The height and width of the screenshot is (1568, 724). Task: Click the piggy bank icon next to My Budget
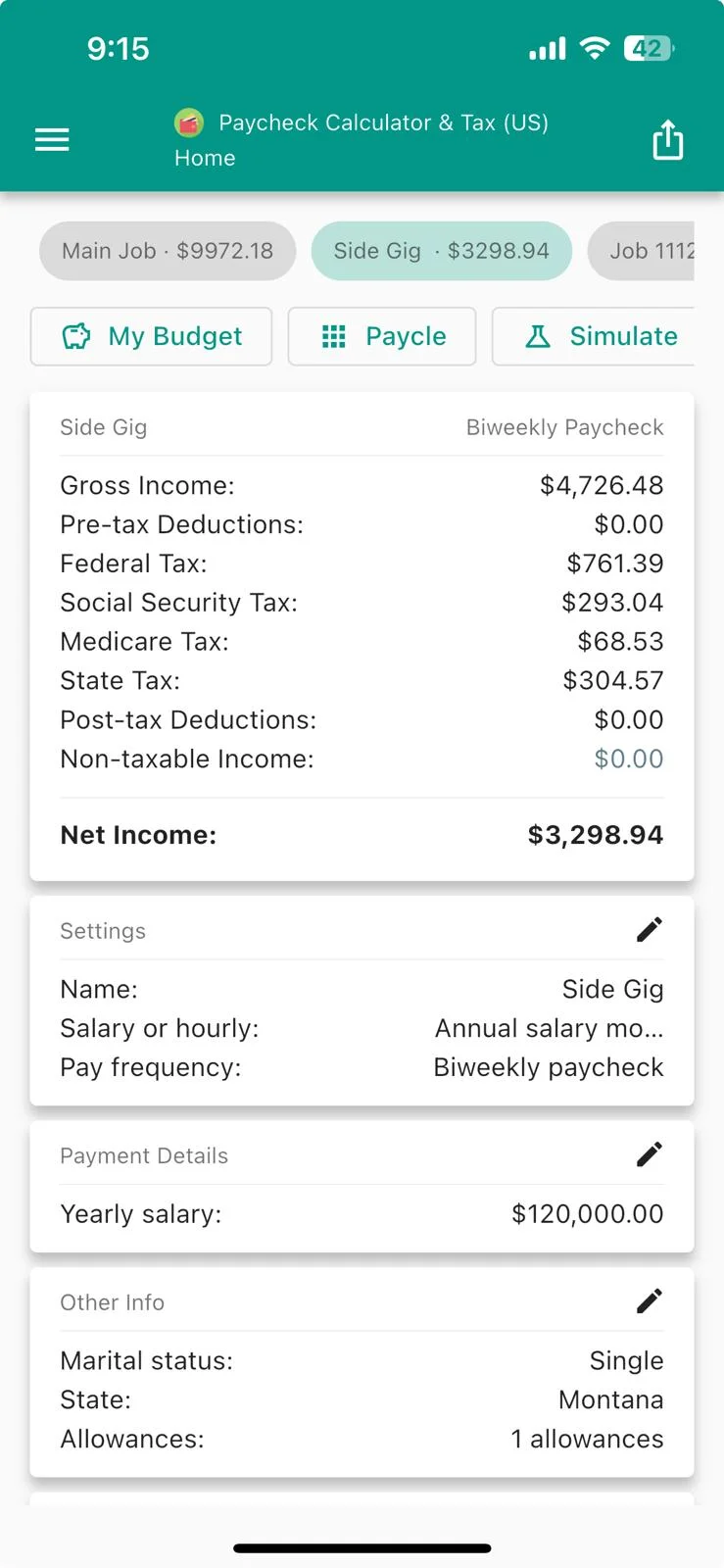point(75,336)
